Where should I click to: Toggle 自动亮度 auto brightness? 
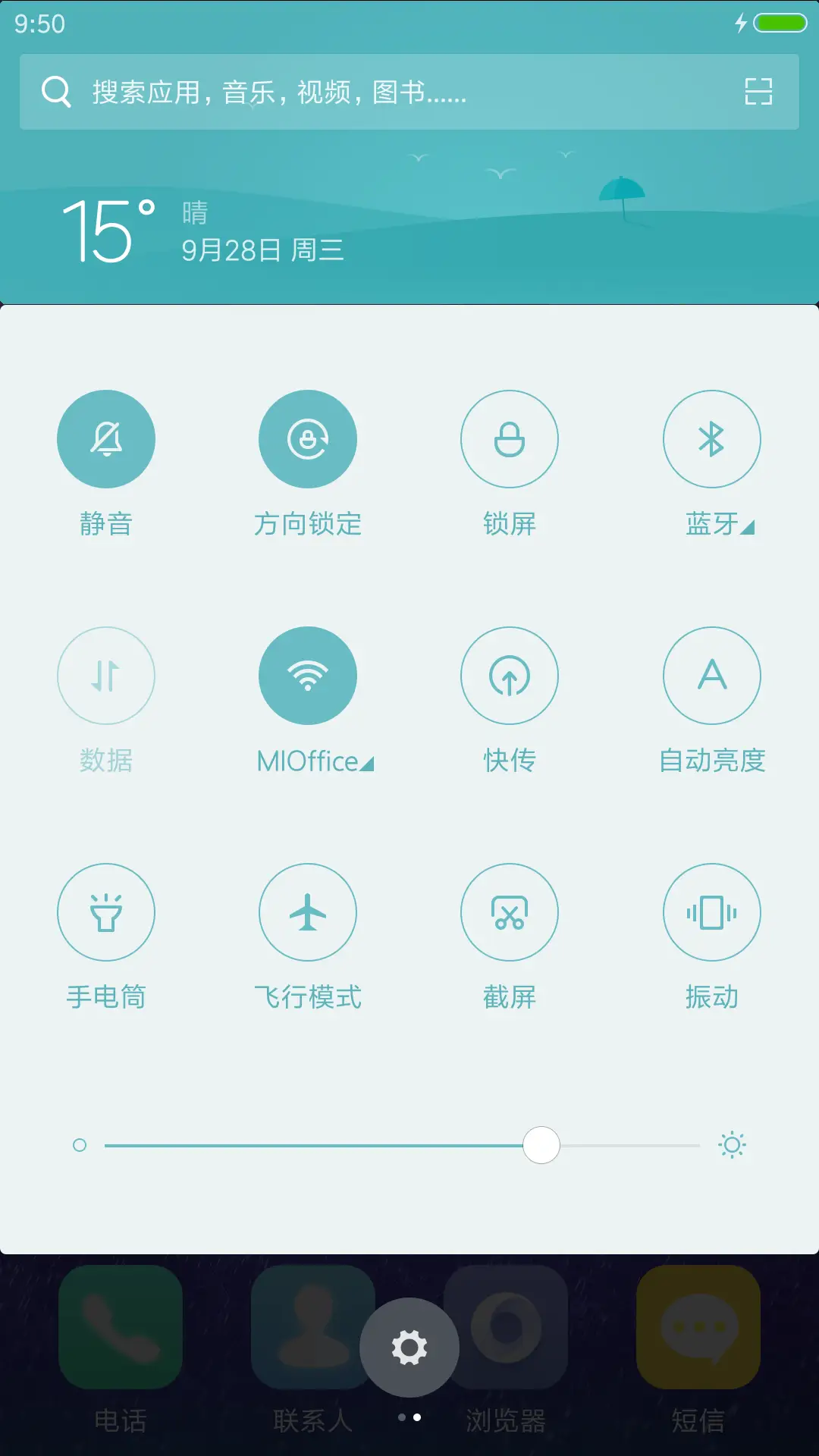point(711,676)
